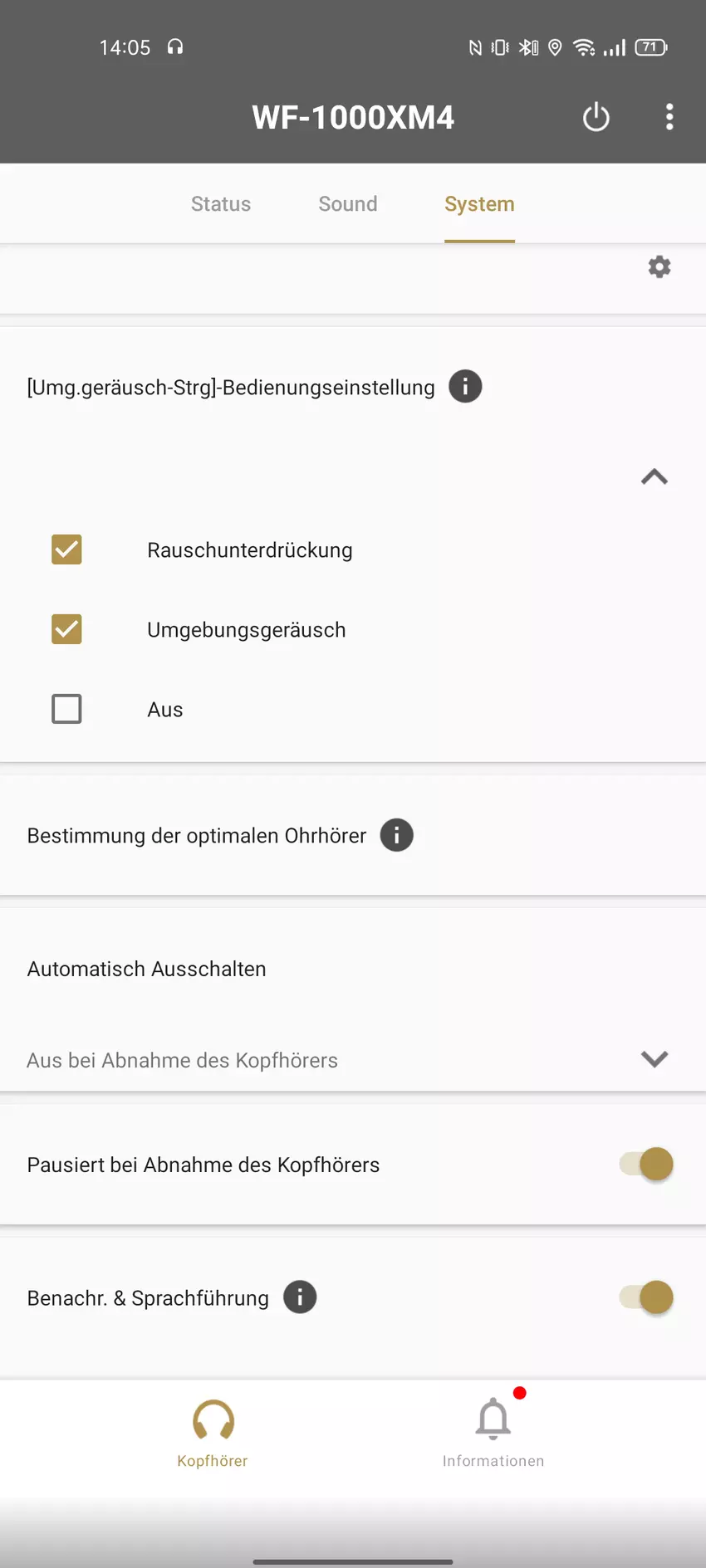Image resolution: width=706 pixels, height=1568 pixels.
Task: Open the three-dot overflow menu
Action: click(x=669, y=117)
